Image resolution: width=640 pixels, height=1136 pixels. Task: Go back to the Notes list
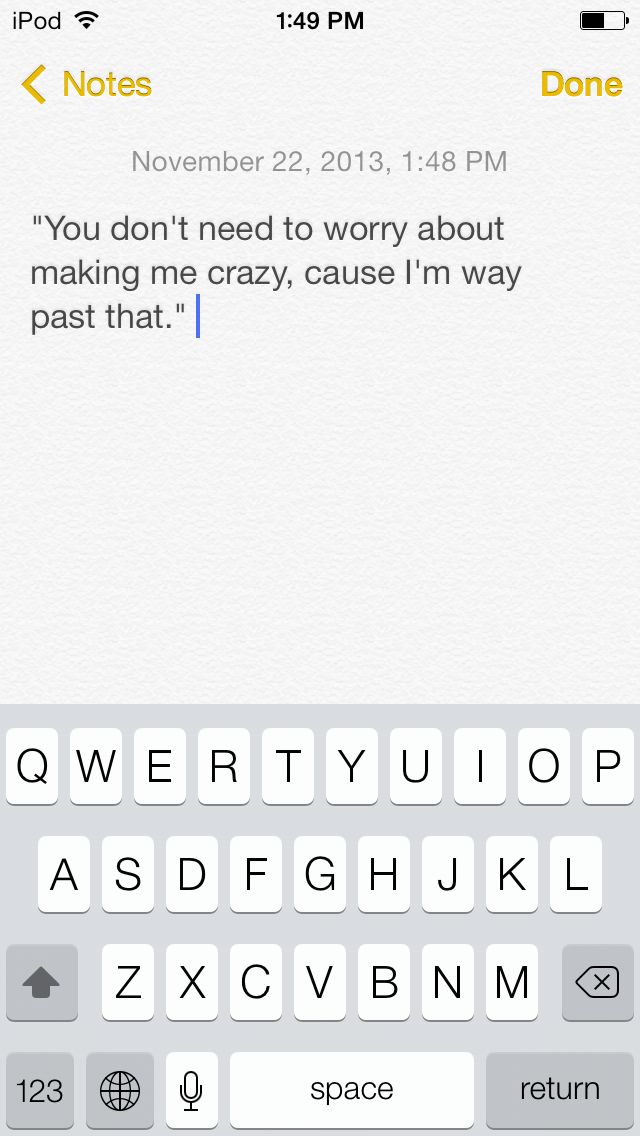click(x=87, y=85)
